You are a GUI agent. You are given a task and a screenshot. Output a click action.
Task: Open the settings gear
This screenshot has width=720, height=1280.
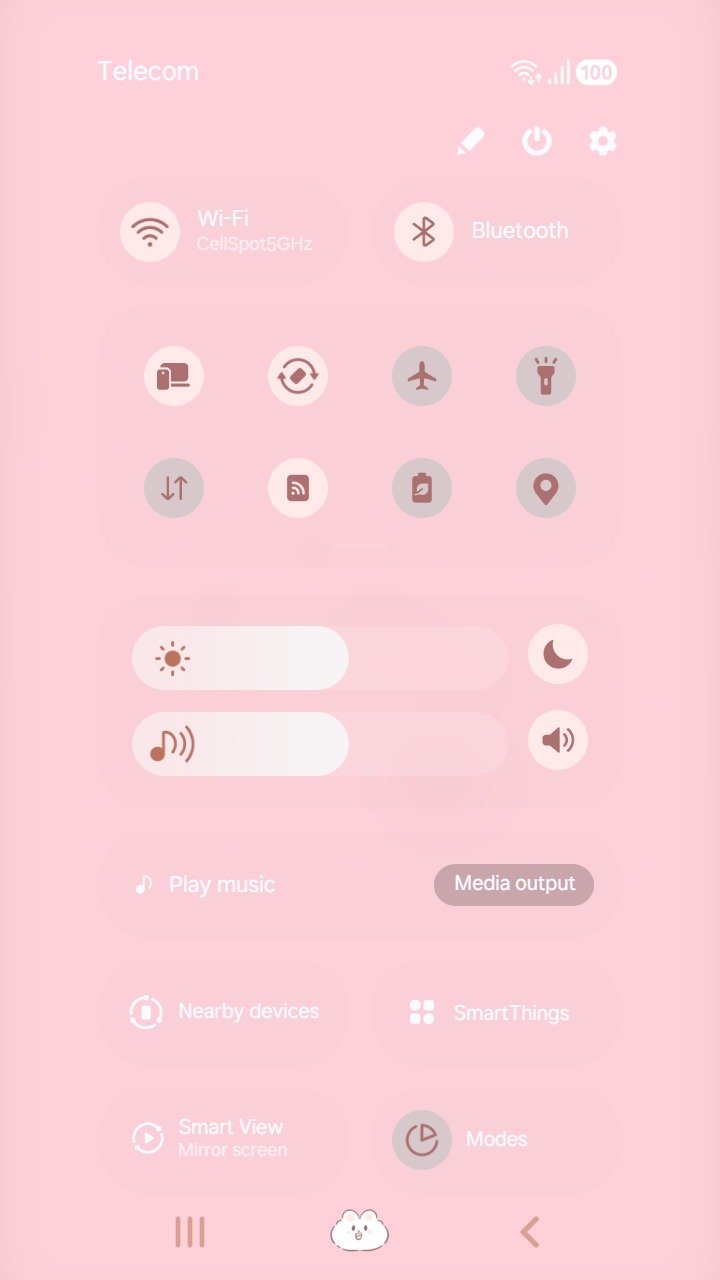(x=602, y=141)
